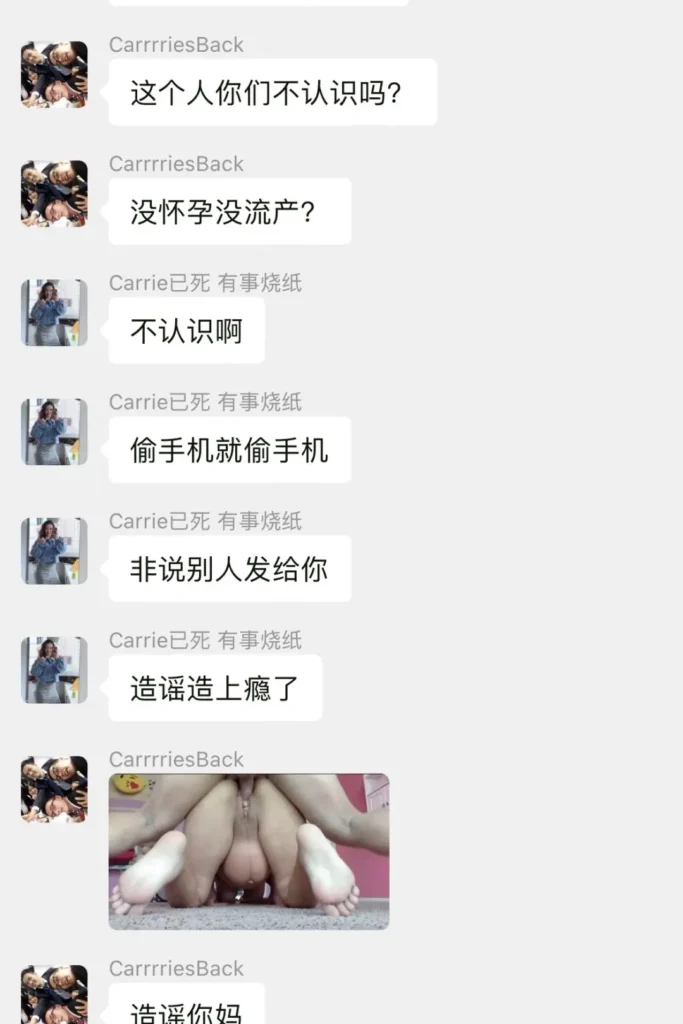Tap the avatar beside the picture message
This screenshot has width=683, height=1024.
click(54, 789)
